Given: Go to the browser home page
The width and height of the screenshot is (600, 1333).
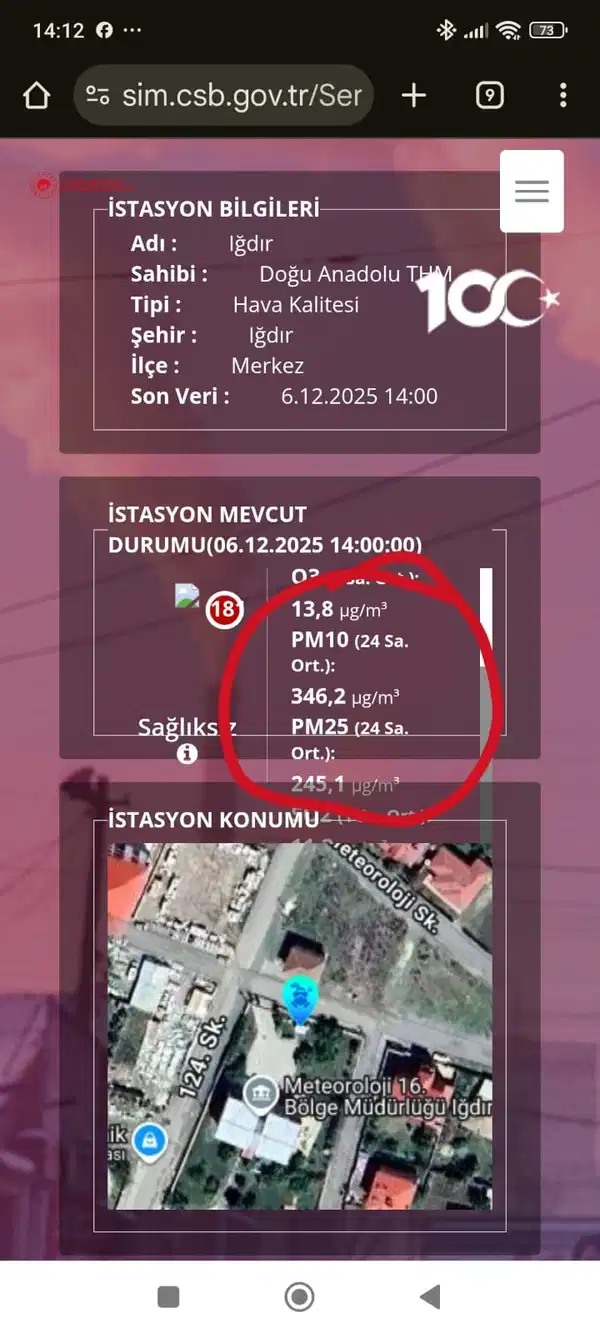Looking at the screenshot, I should 36,95.
